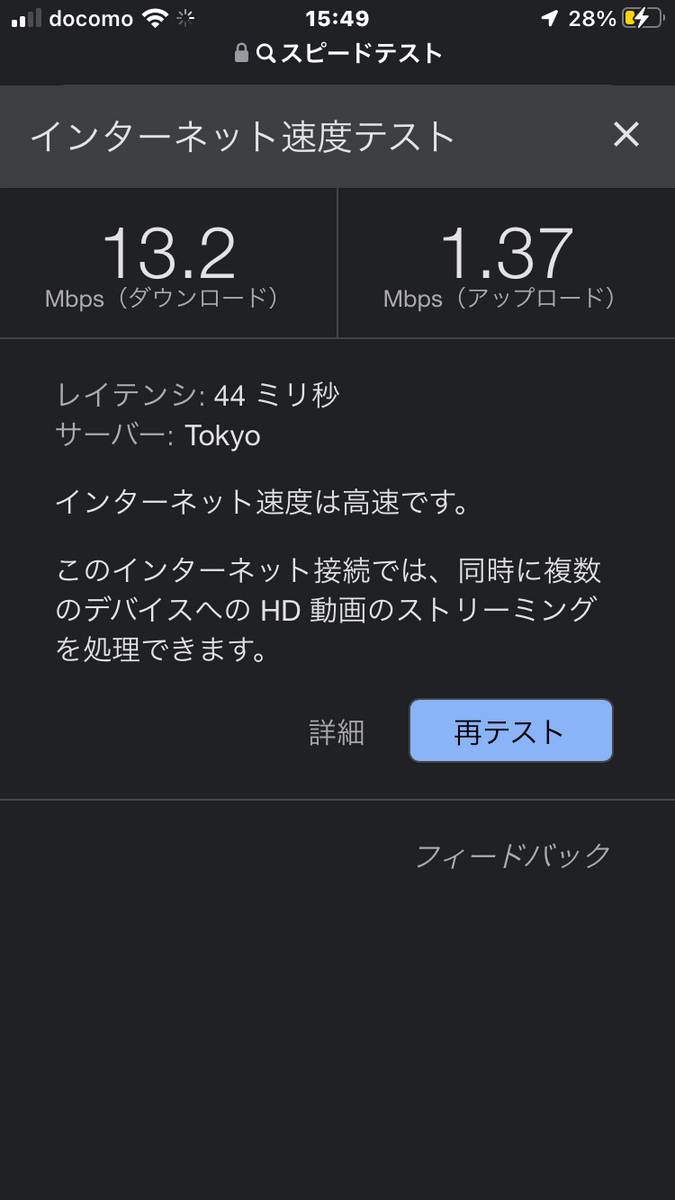The height and width of the screenshot is (1200, 675).
Task: Open the フィードバック feedback link
Action: 512,856
